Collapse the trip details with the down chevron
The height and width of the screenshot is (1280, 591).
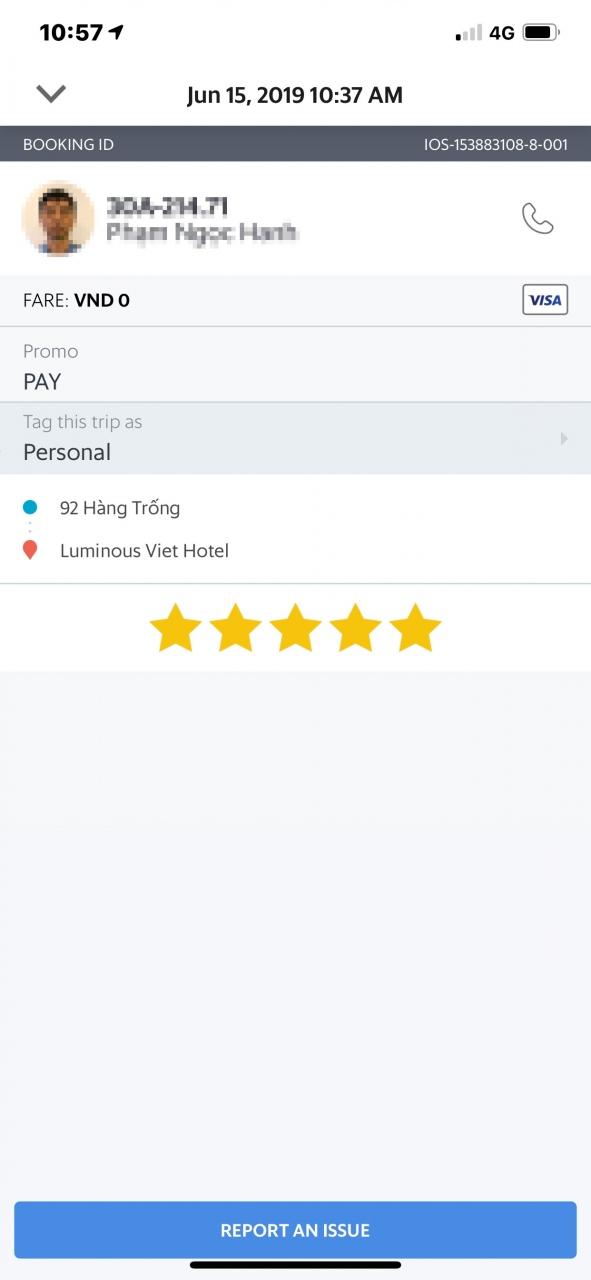coord(51,94)
